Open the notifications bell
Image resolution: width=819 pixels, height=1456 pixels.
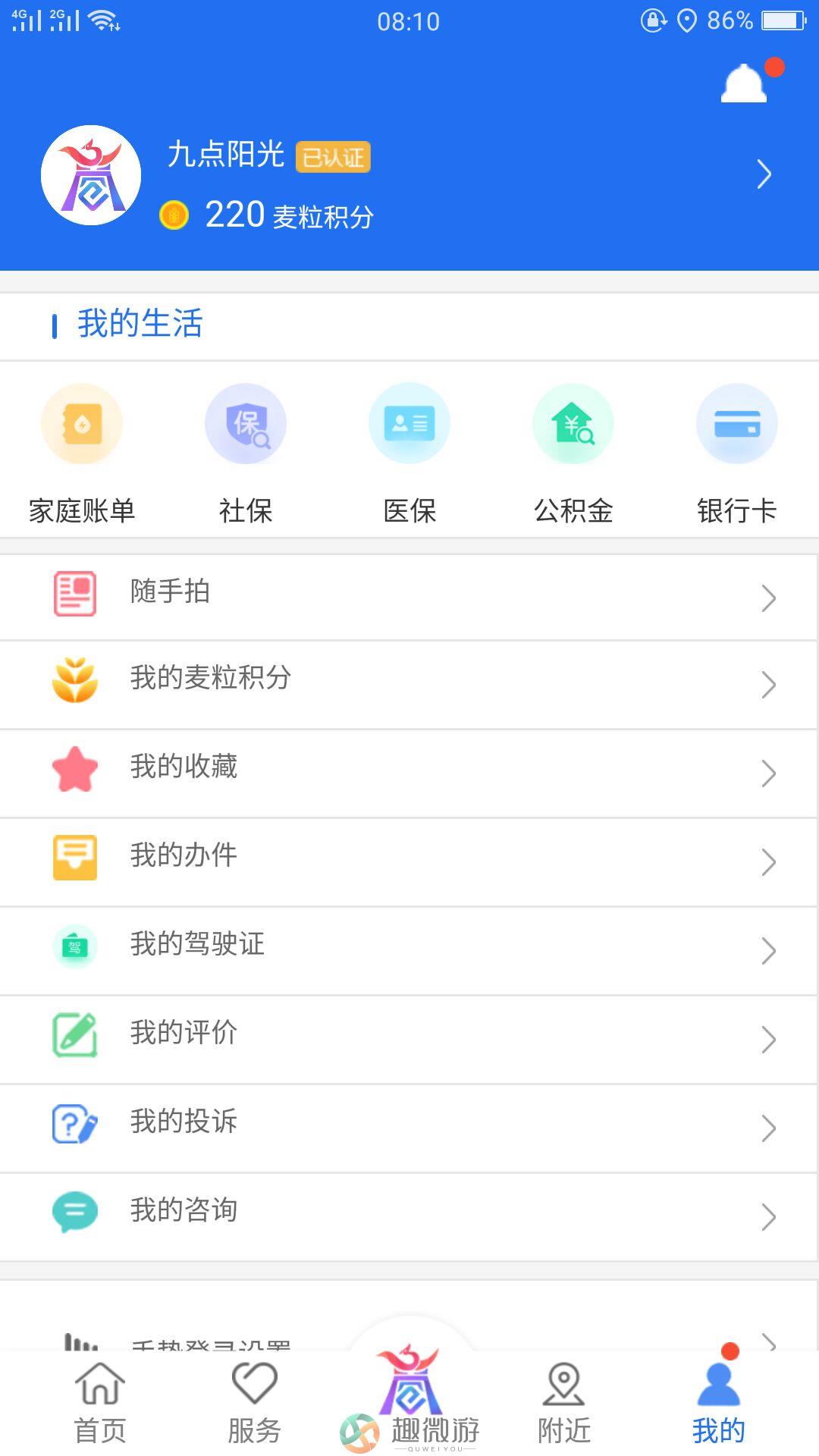(744, 83)
